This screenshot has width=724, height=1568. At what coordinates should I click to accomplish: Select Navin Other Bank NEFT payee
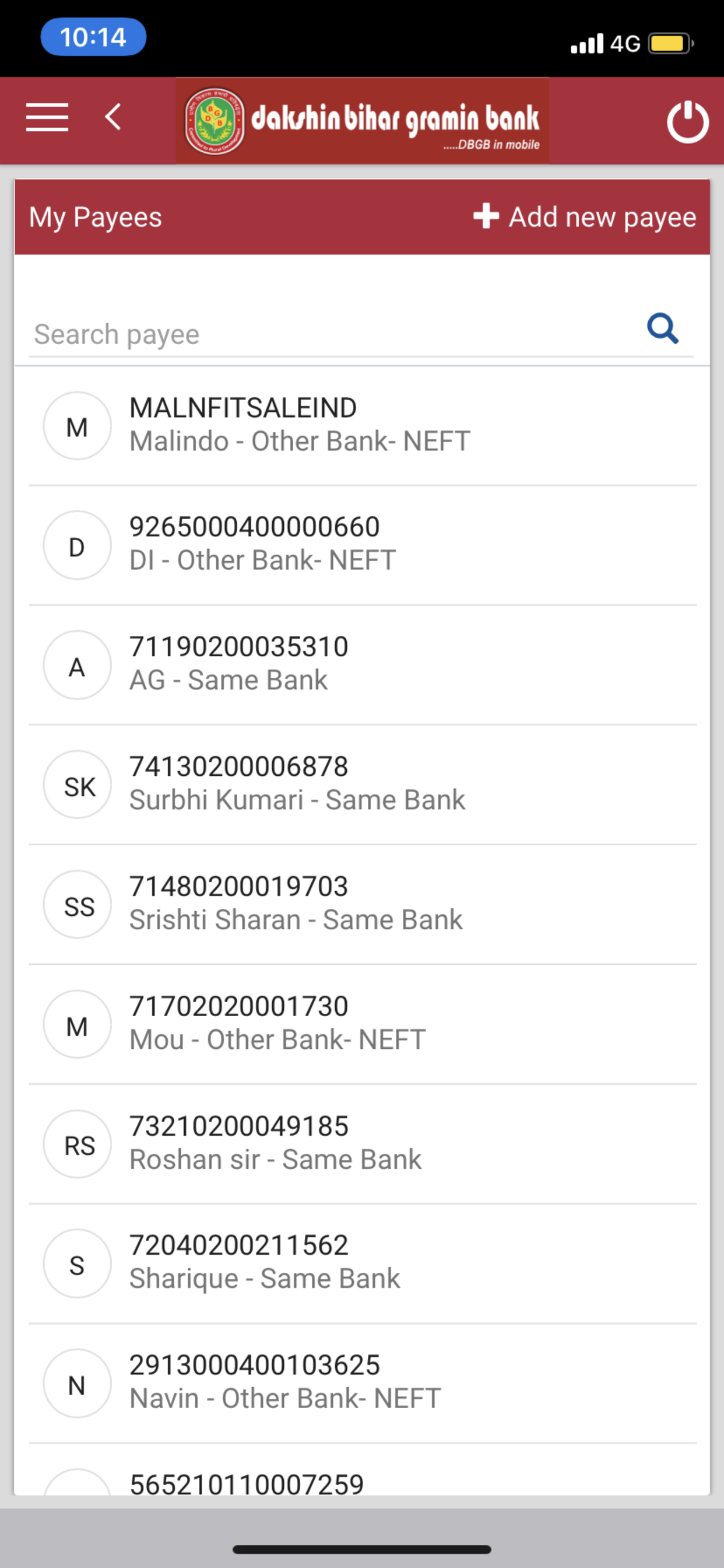point(363,1383)
